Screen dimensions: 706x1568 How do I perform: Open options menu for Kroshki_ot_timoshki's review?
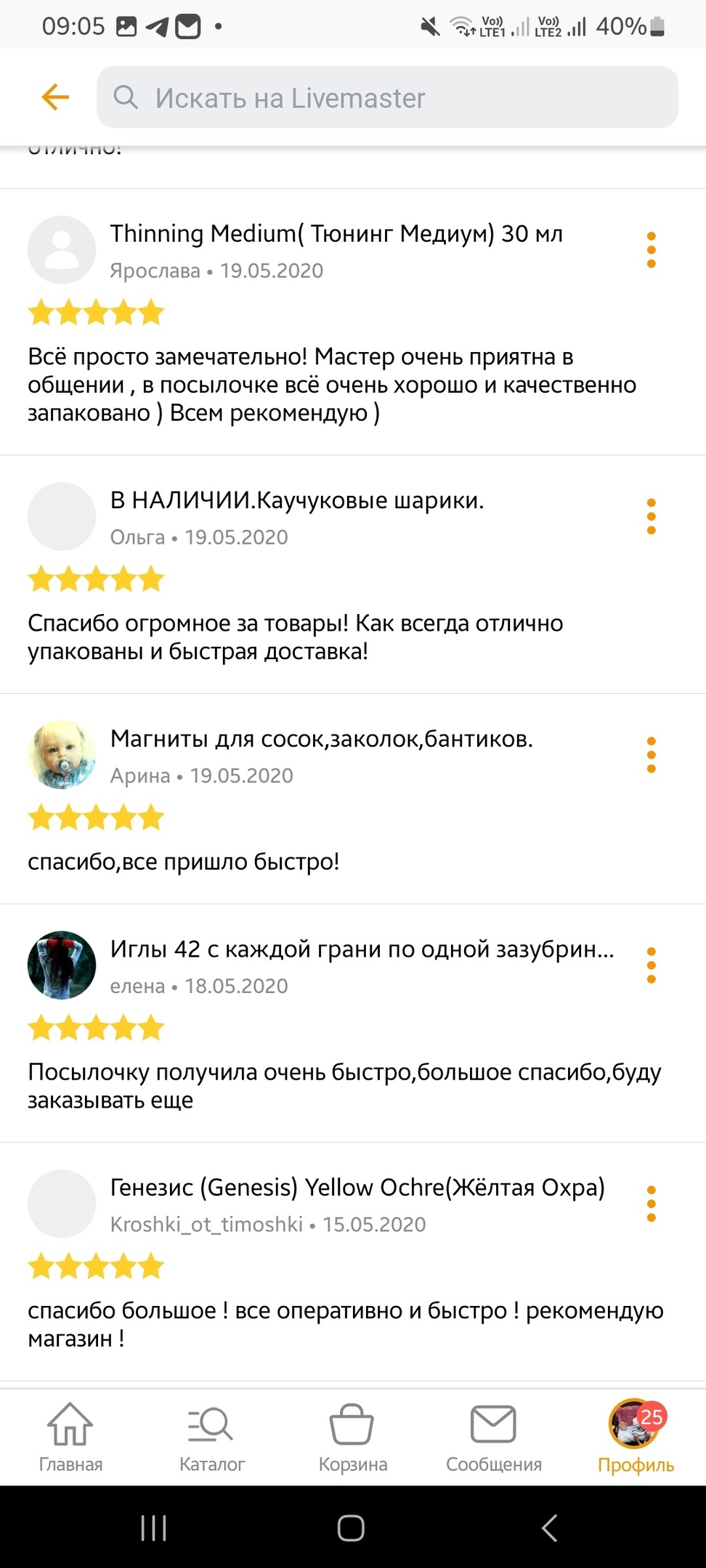[x=651, y=1204]
